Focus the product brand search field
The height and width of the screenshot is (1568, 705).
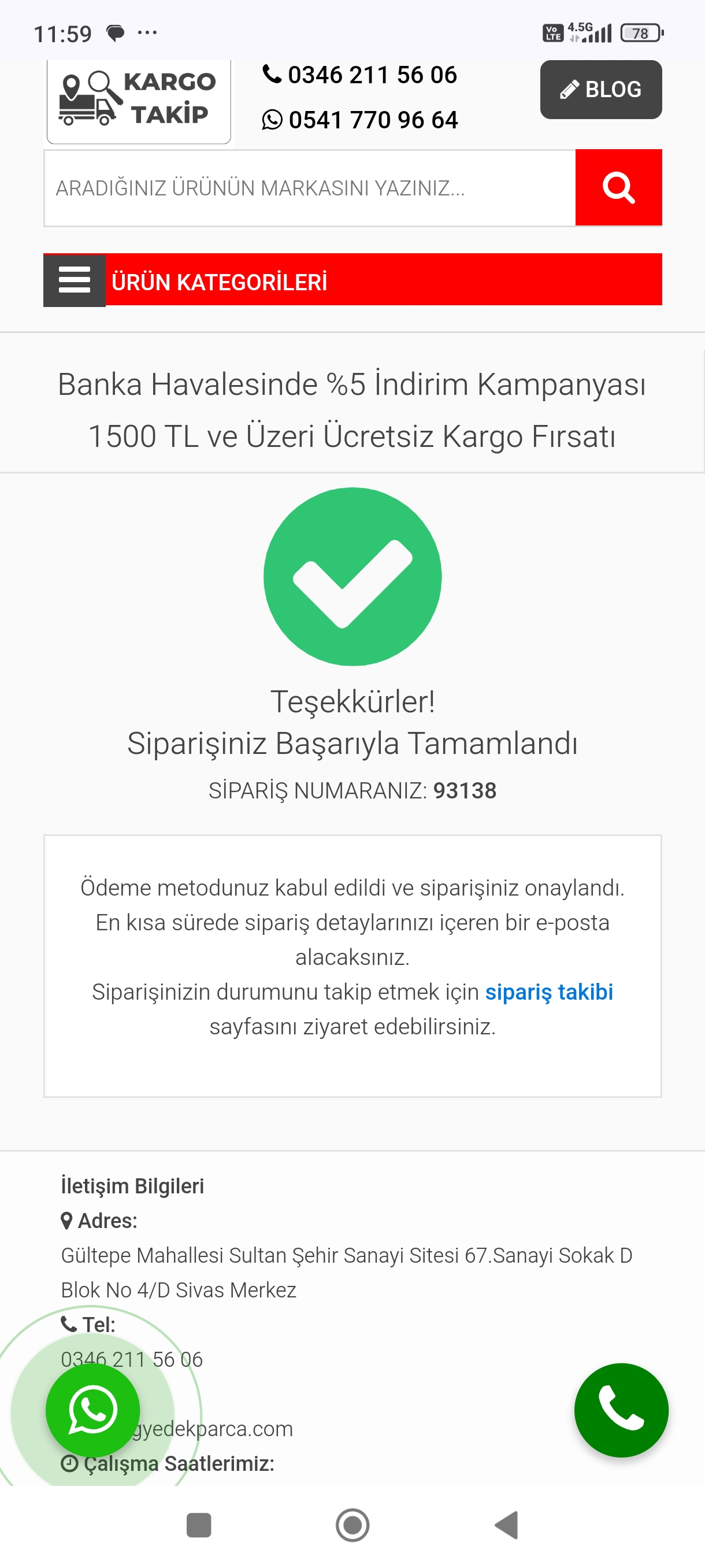(310, 188)
